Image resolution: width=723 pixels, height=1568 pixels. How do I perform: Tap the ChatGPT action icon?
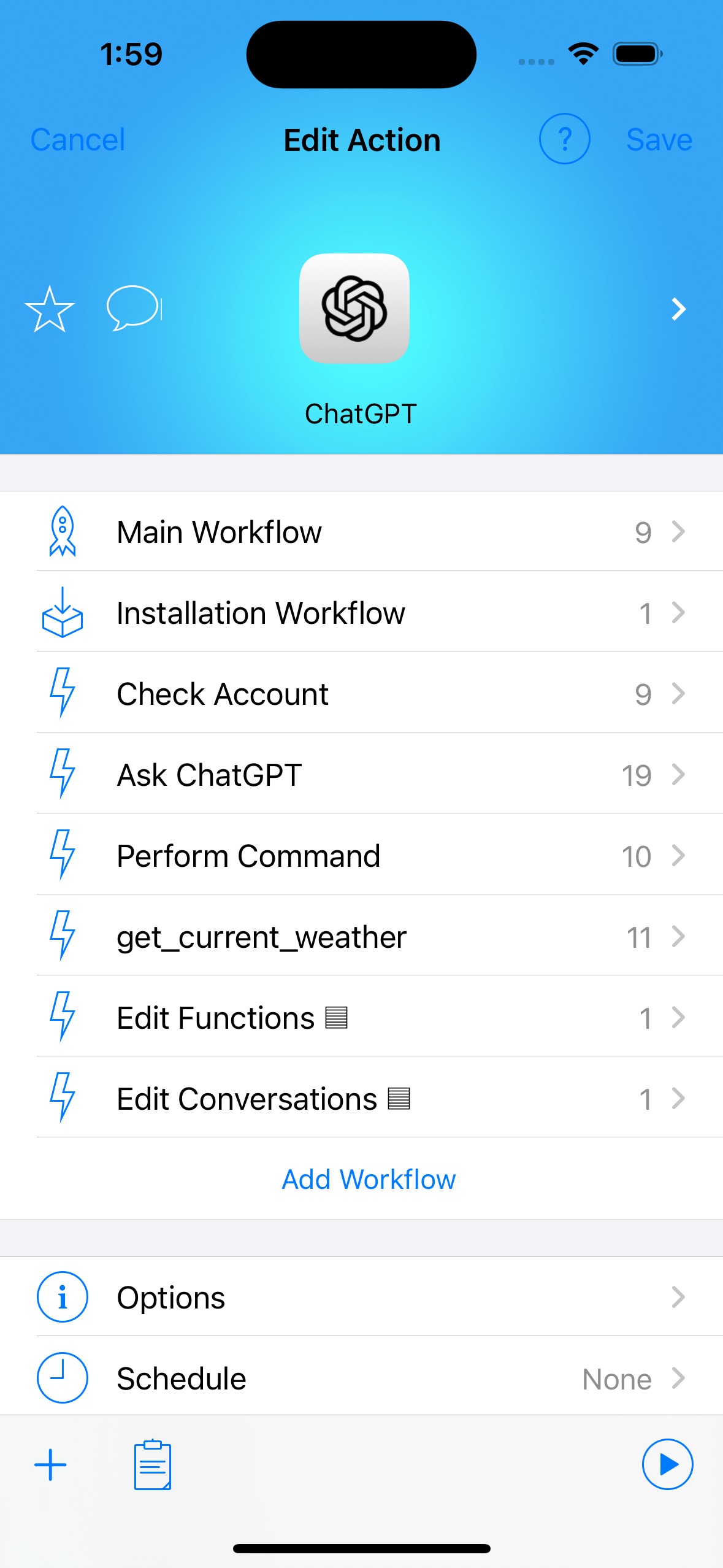click(354, 309)
